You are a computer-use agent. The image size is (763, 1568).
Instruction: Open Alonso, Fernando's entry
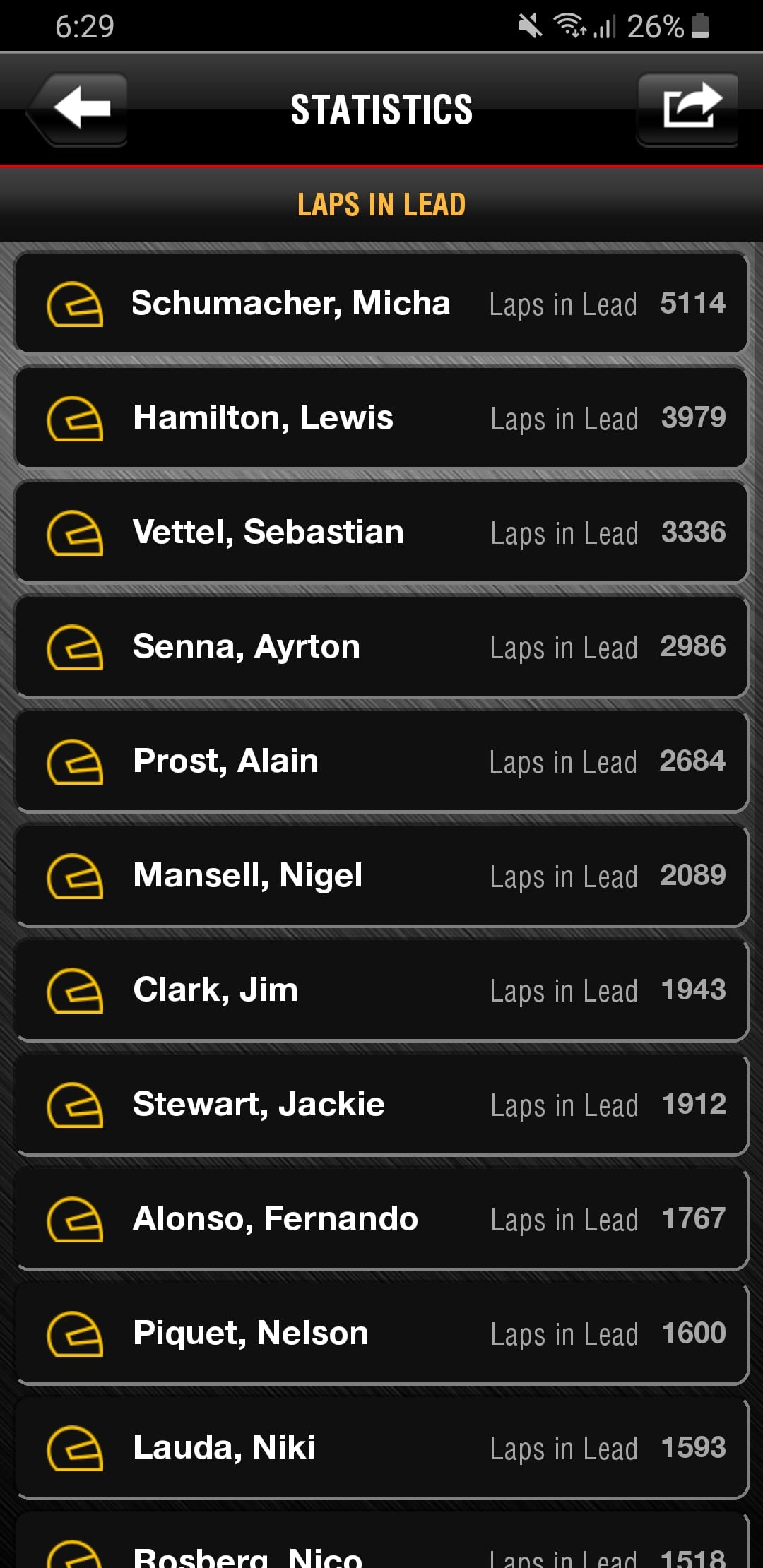(381, 1219)
